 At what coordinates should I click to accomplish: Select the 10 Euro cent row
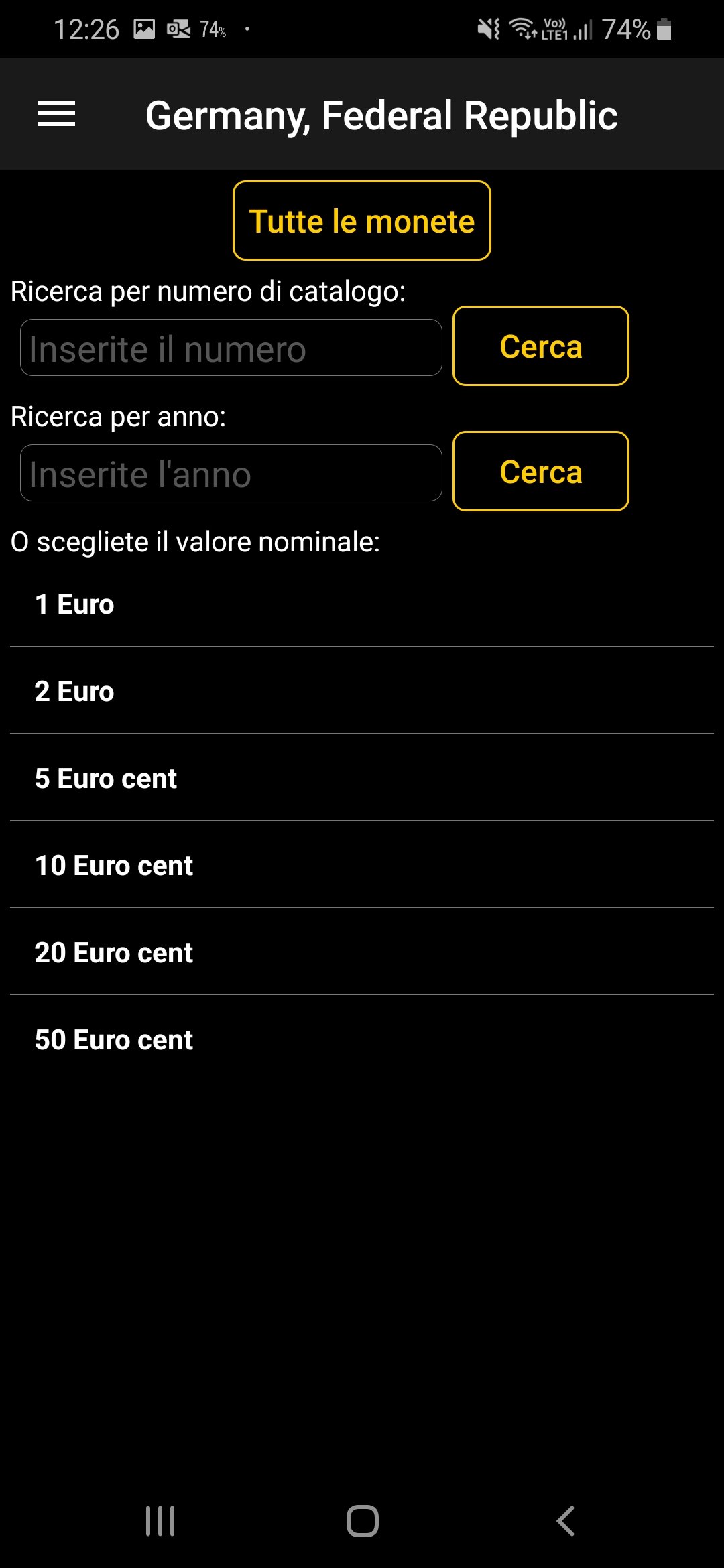(x=362, y=865)
